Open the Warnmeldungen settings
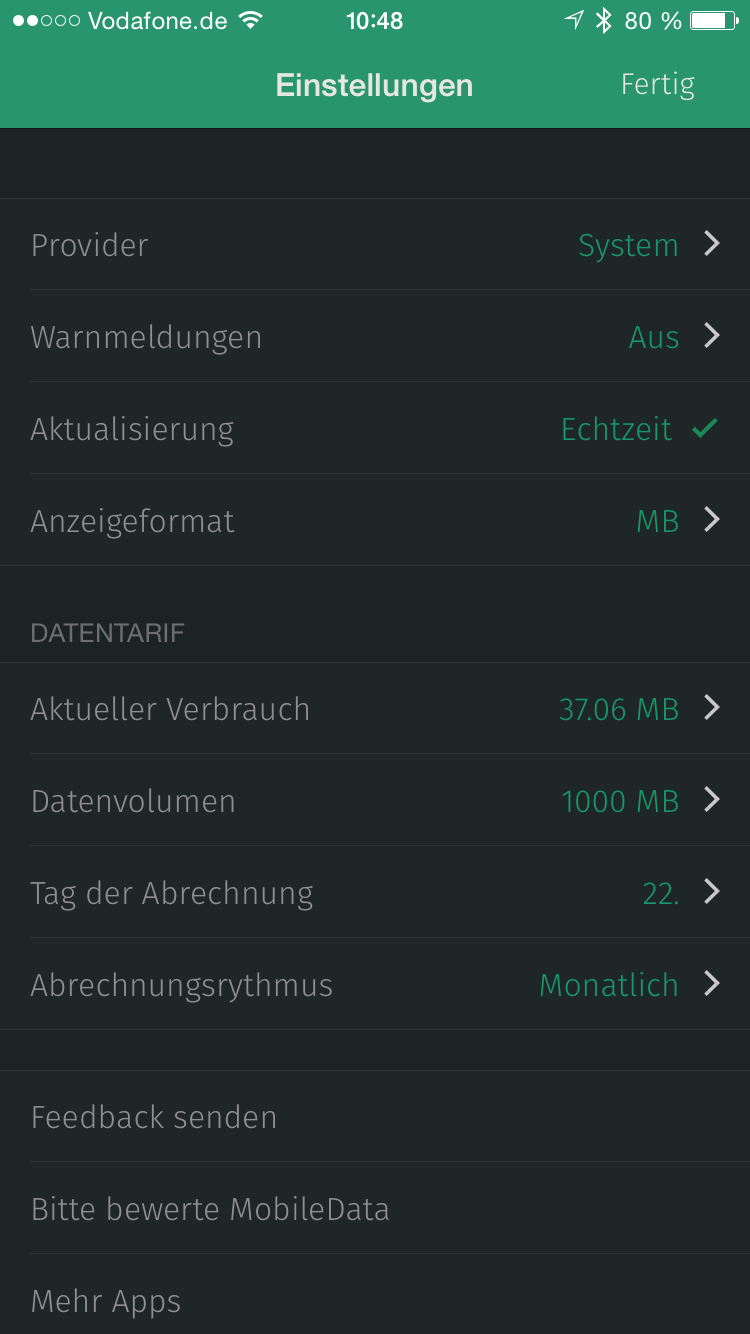This screenshot has width=750, height=1334. point(375,336)
